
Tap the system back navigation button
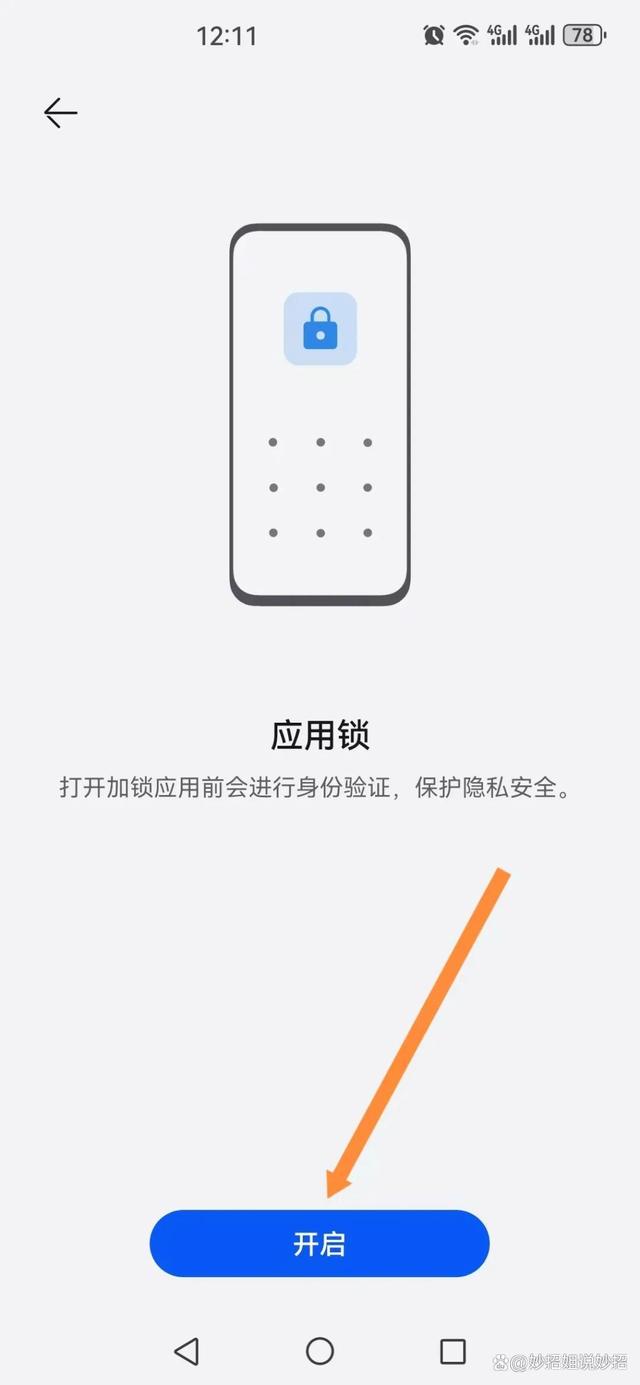[x=186, y=1351]
